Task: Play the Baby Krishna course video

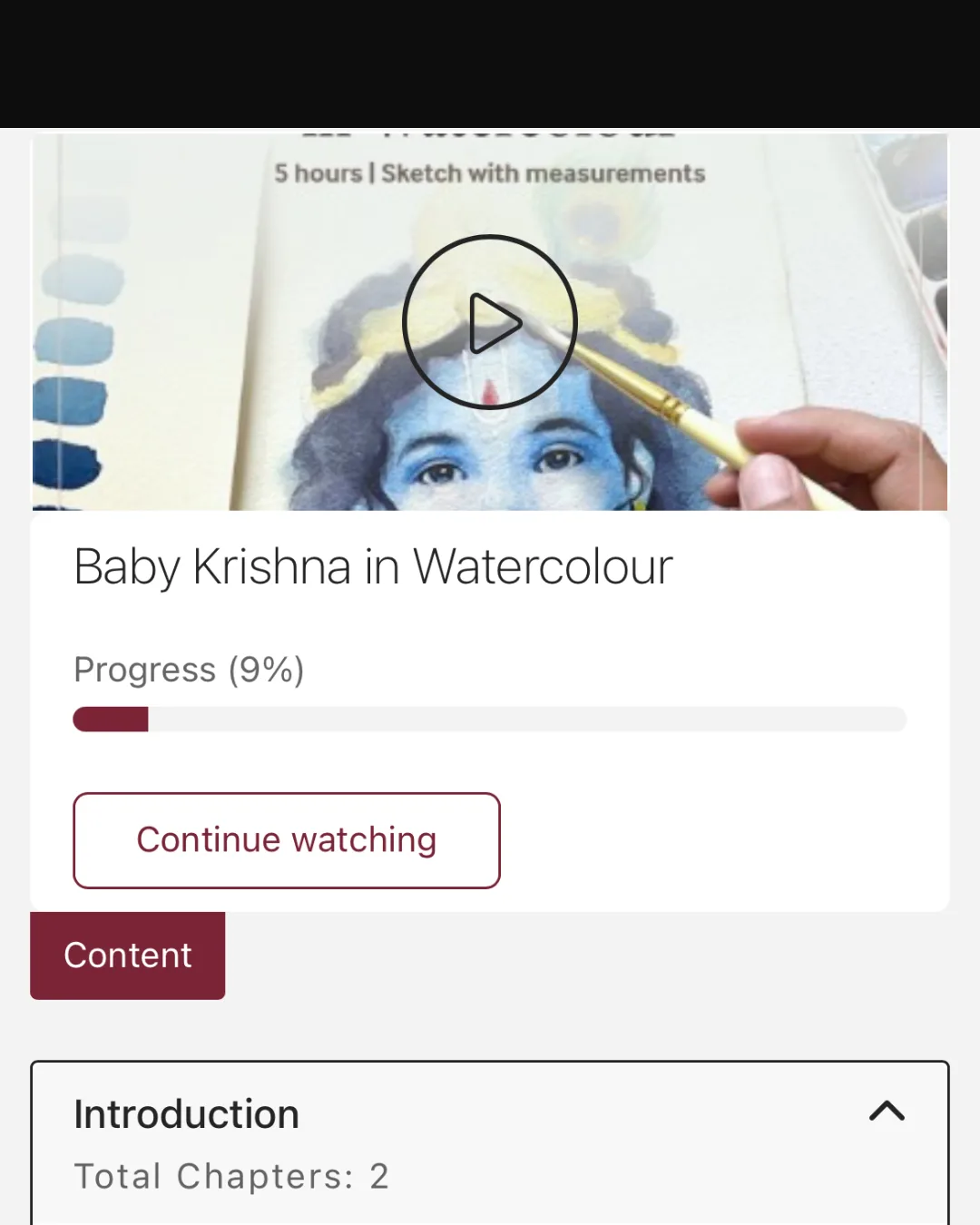Action: 490,322
